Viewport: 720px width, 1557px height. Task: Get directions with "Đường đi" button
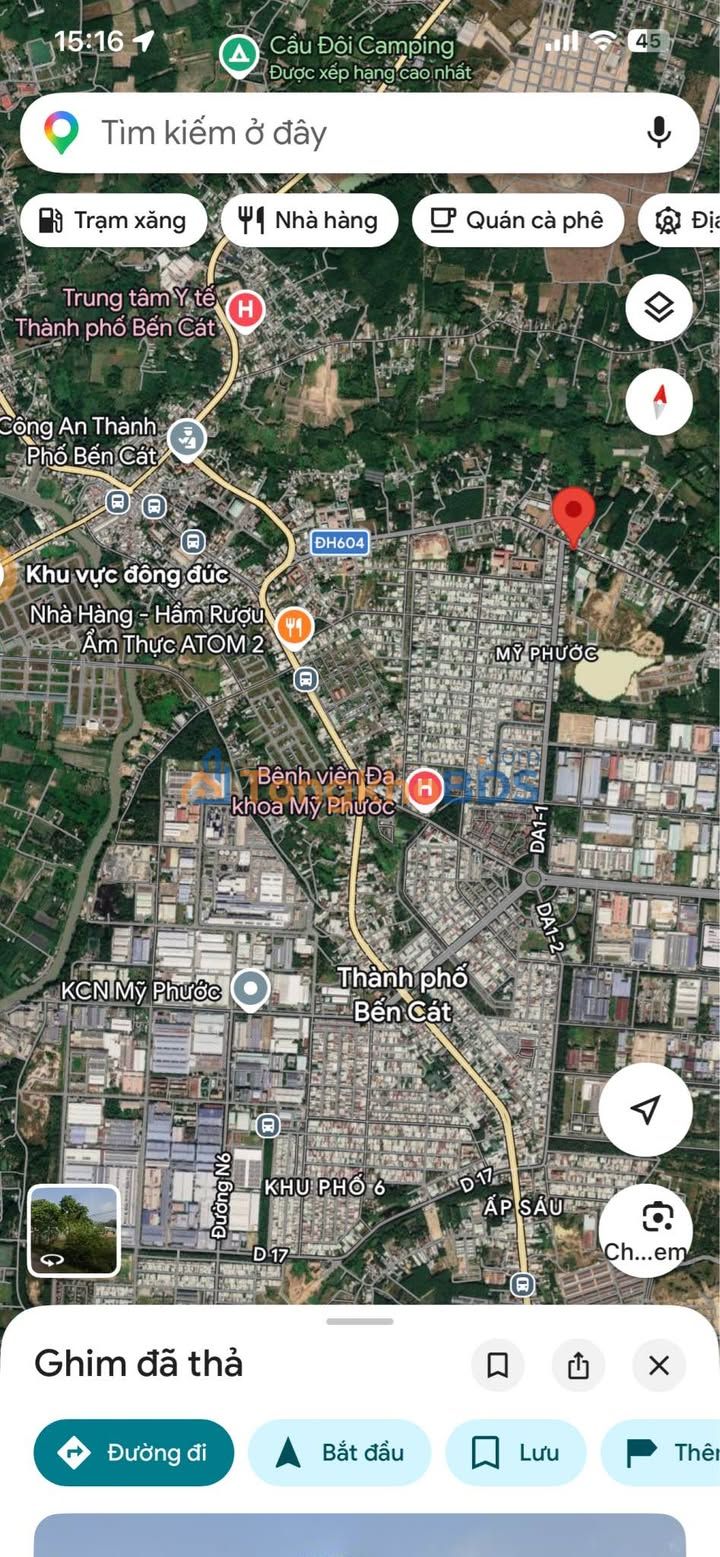pyautogui.click(x=134, y=1452)
